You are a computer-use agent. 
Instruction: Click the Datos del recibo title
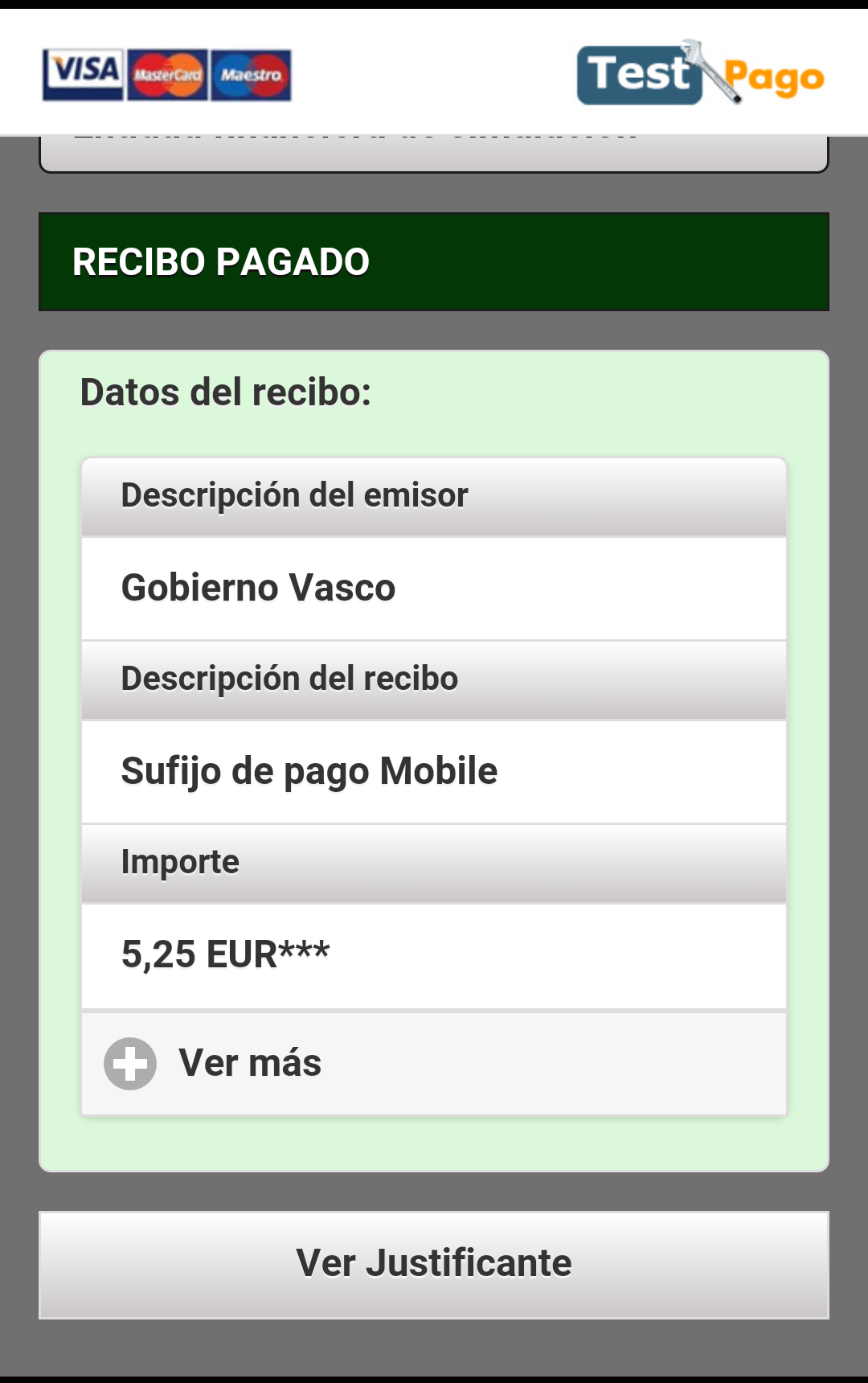(226, 392)
